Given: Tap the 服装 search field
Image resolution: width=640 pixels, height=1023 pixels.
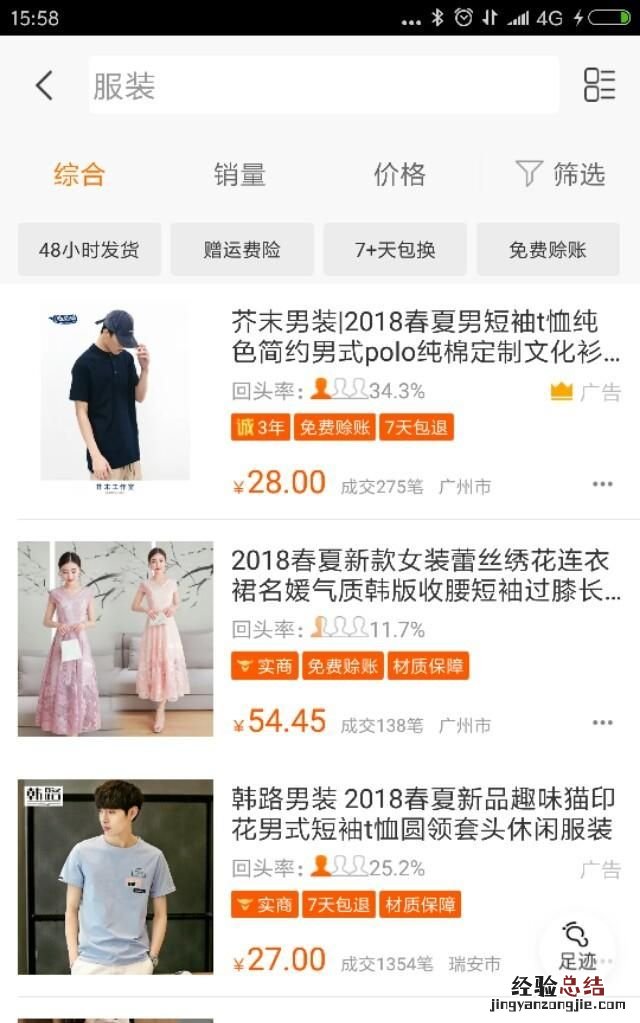Looking at the screenshot, I should point(323,86).
